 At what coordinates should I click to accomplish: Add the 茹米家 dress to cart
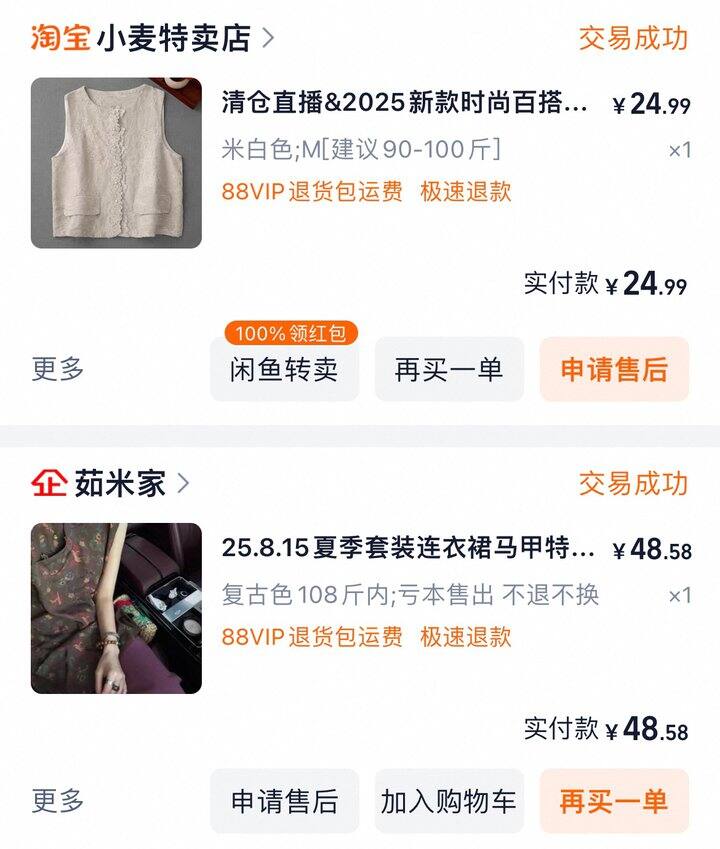(449, 801)
